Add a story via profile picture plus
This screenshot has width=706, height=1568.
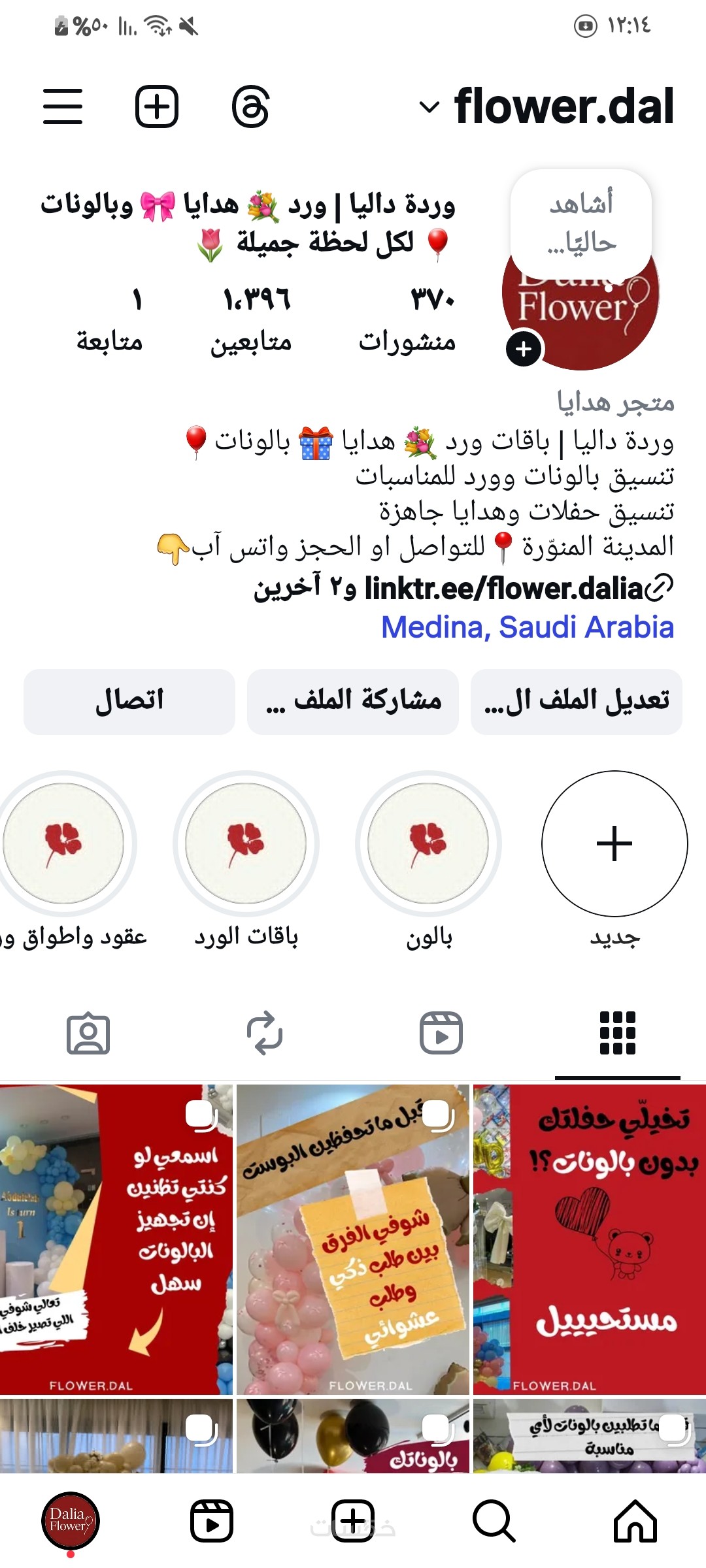(x=524, y=349)
